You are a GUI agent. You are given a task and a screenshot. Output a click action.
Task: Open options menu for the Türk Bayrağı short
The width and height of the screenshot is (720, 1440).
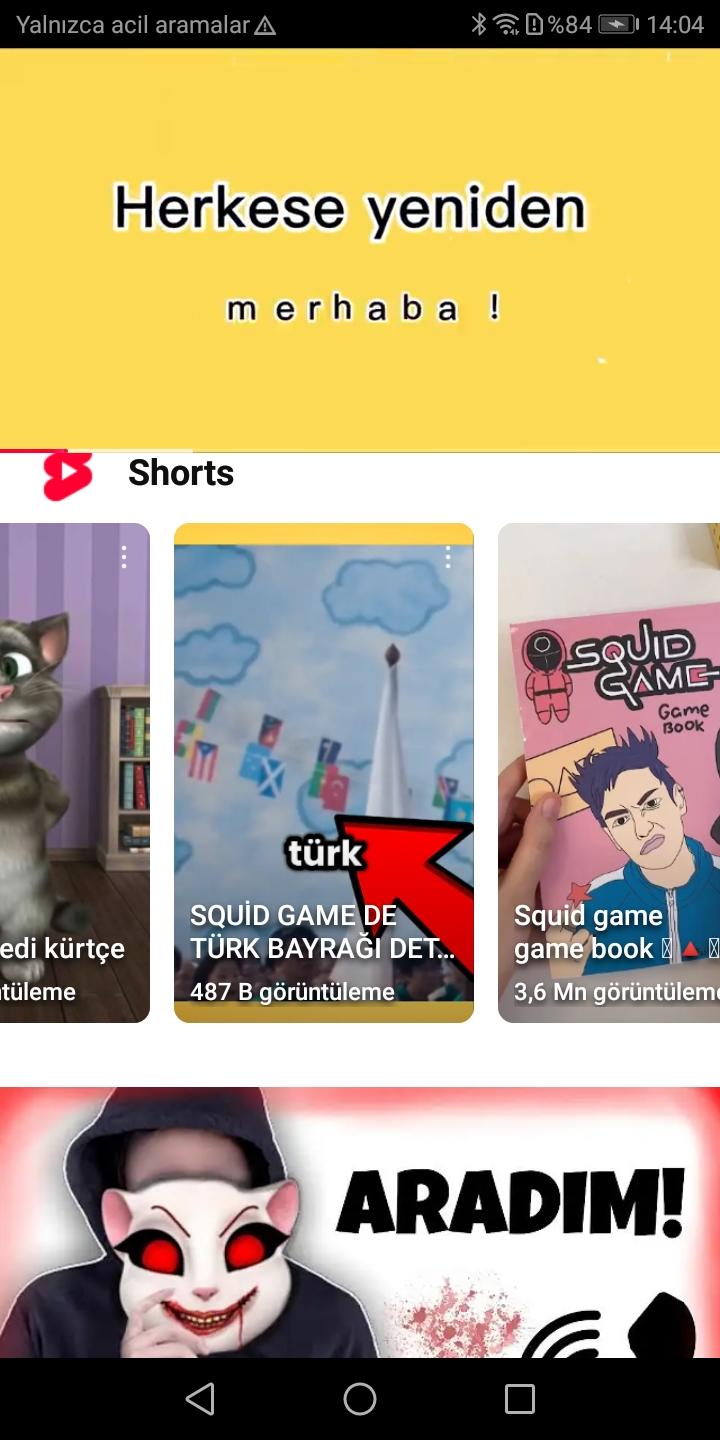(x=448, y=557)
